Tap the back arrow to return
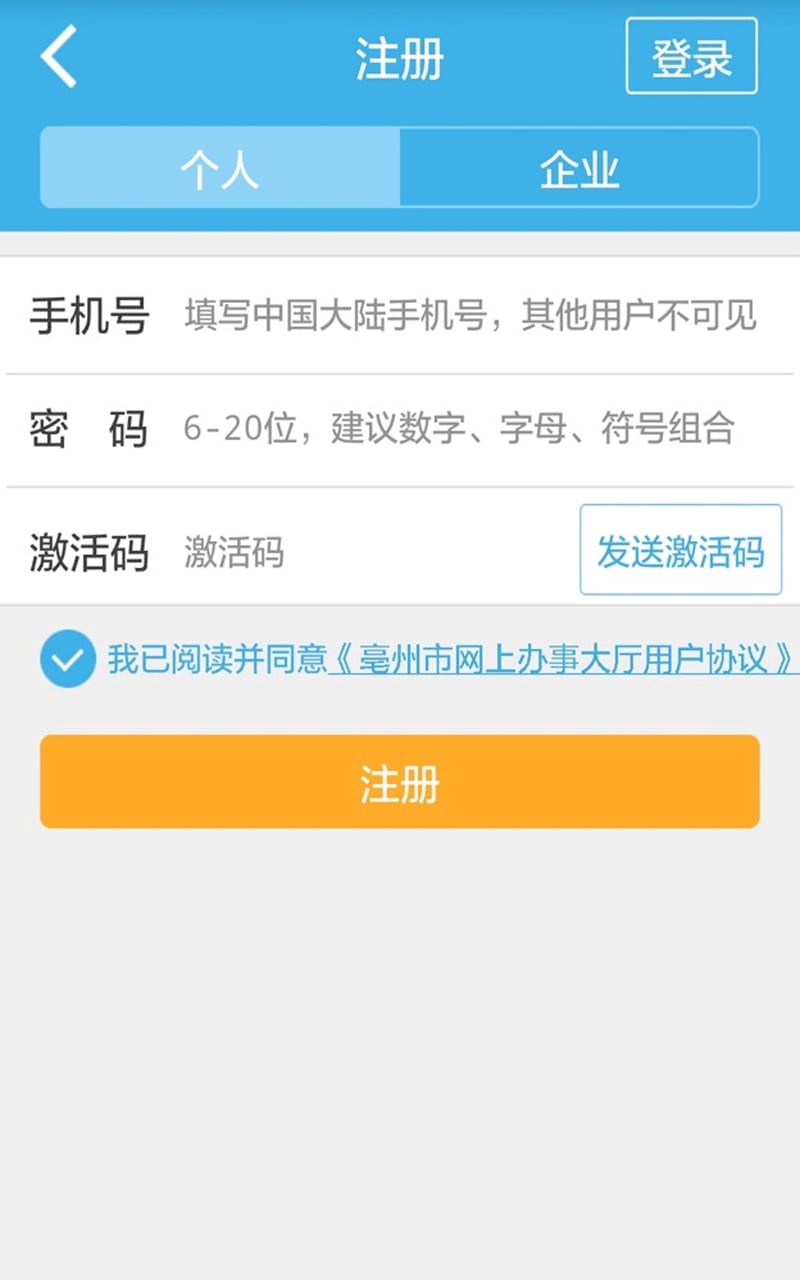Image resolution: width=800 pixels, height=1280 pixels. pyautogui.click(x=57, y=57)
